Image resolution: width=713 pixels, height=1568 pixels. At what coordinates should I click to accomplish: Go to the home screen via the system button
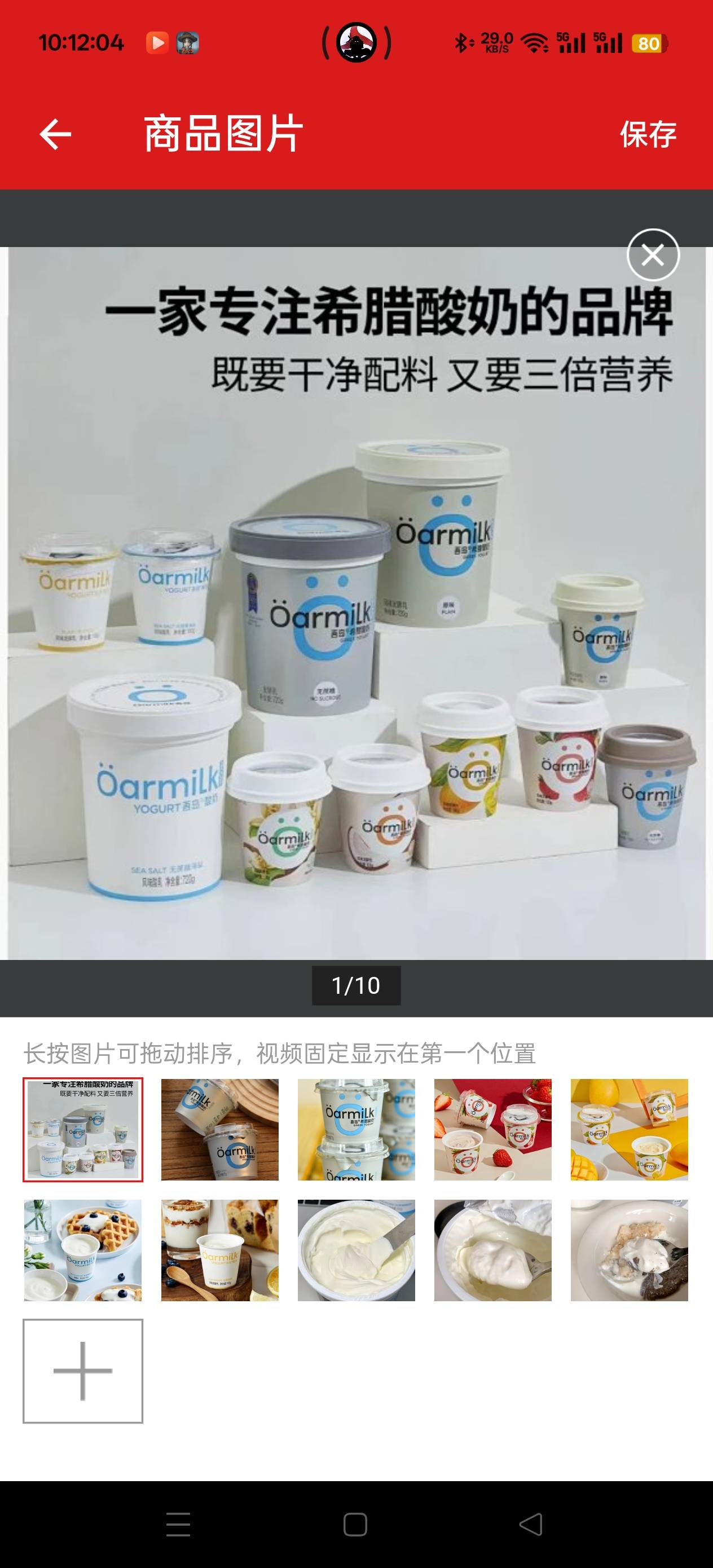click(x=355, y=1524)
